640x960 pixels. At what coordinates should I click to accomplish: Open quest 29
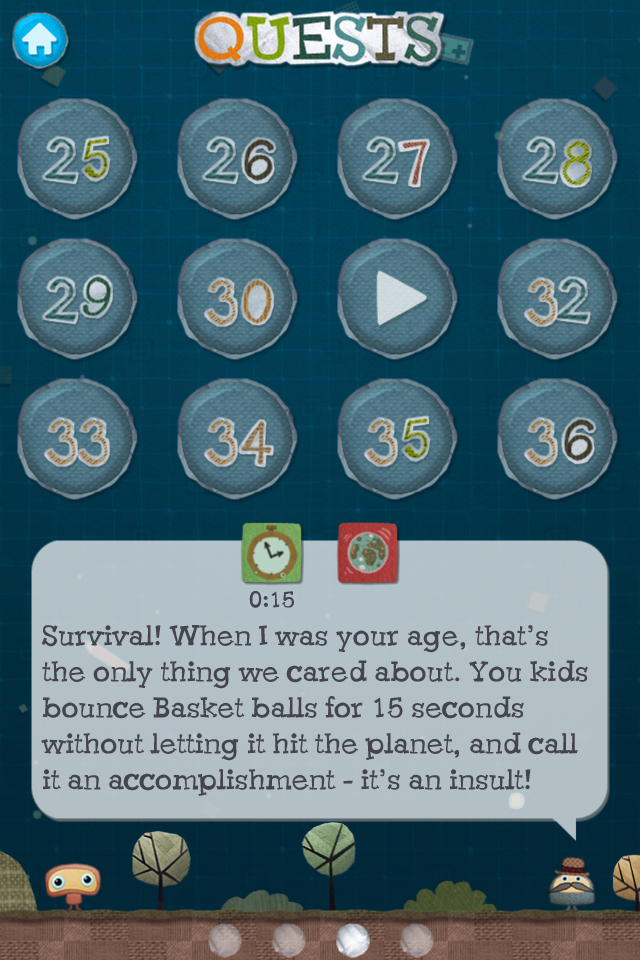tap(77, 299)
